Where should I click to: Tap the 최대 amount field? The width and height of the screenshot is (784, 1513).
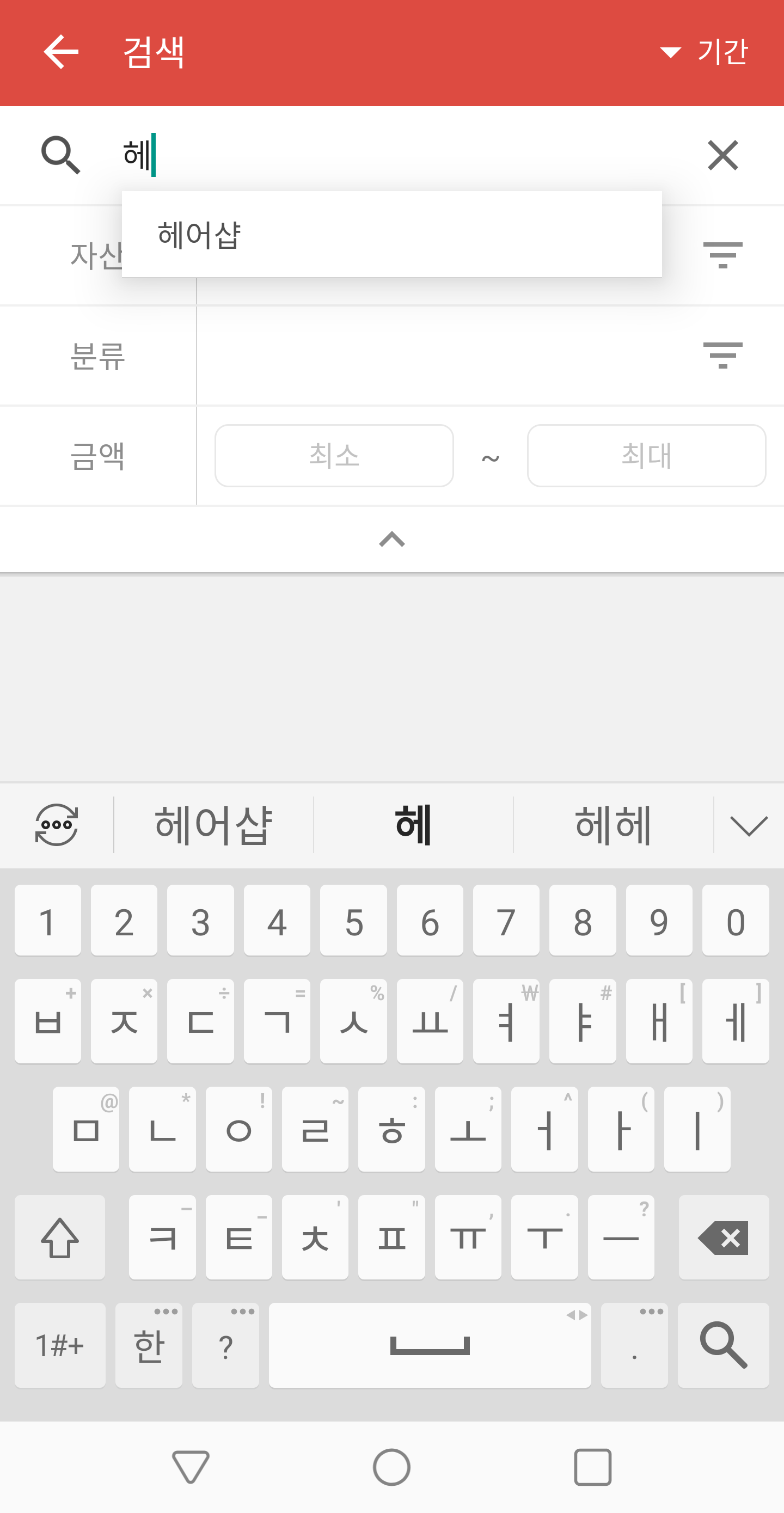646,456
